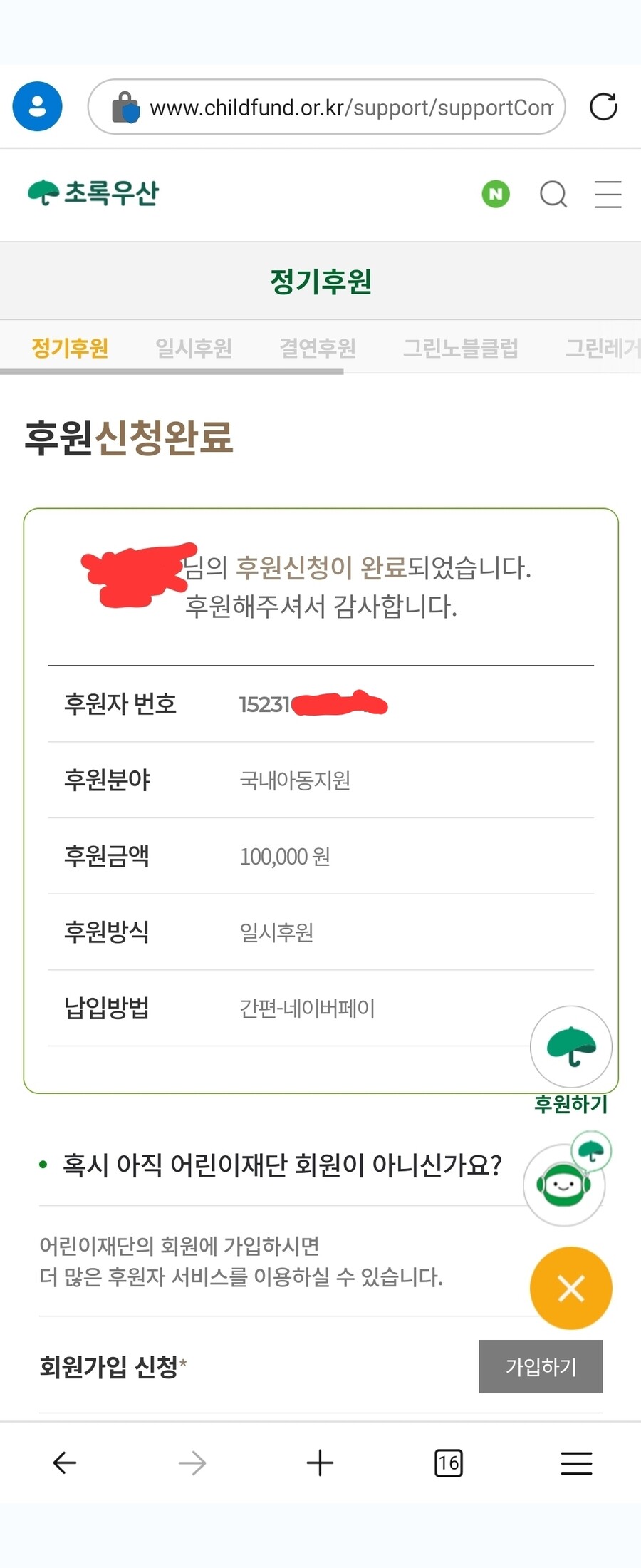Reload the current page
Screen dimensions: 641x1568
(x=603, y=107)
